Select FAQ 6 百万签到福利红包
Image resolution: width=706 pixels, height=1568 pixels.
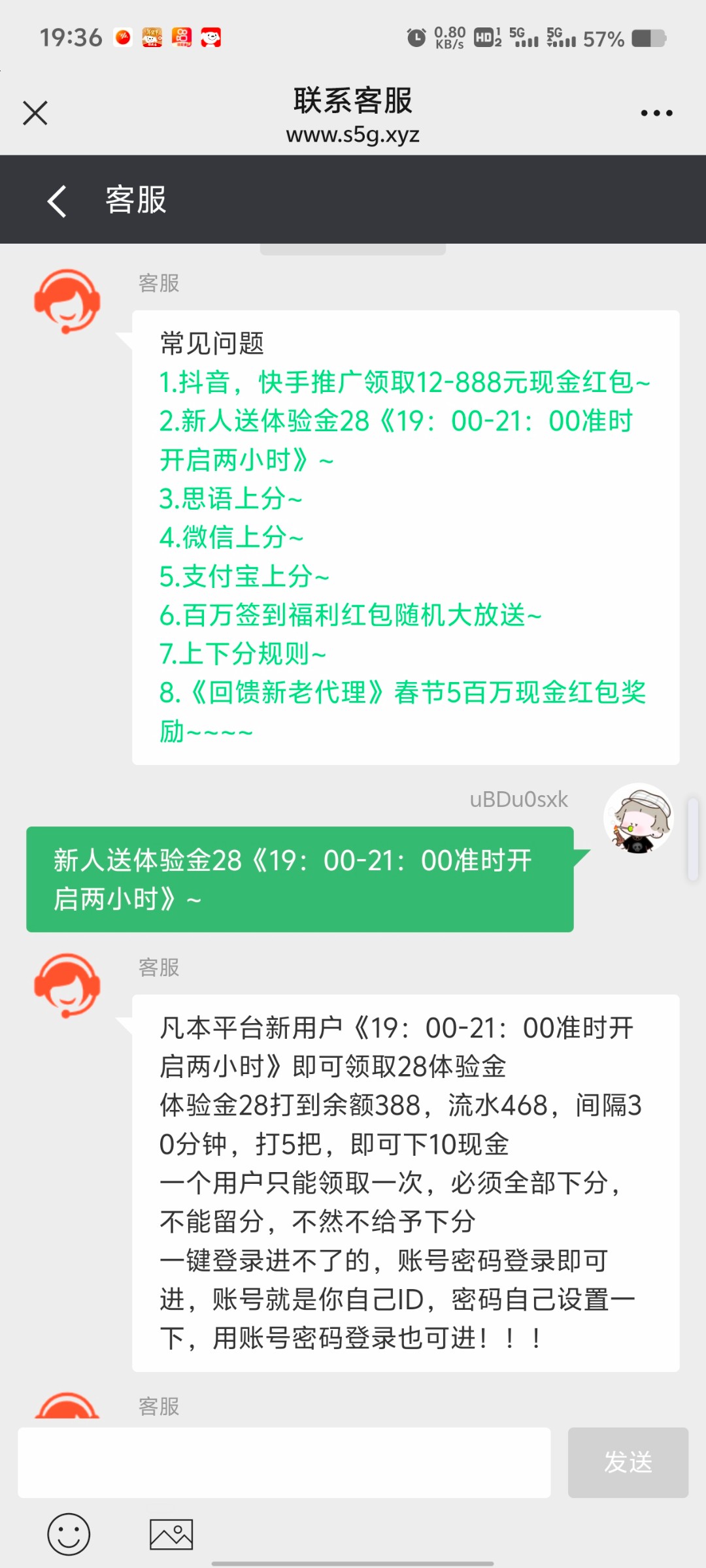pos(350,615)
